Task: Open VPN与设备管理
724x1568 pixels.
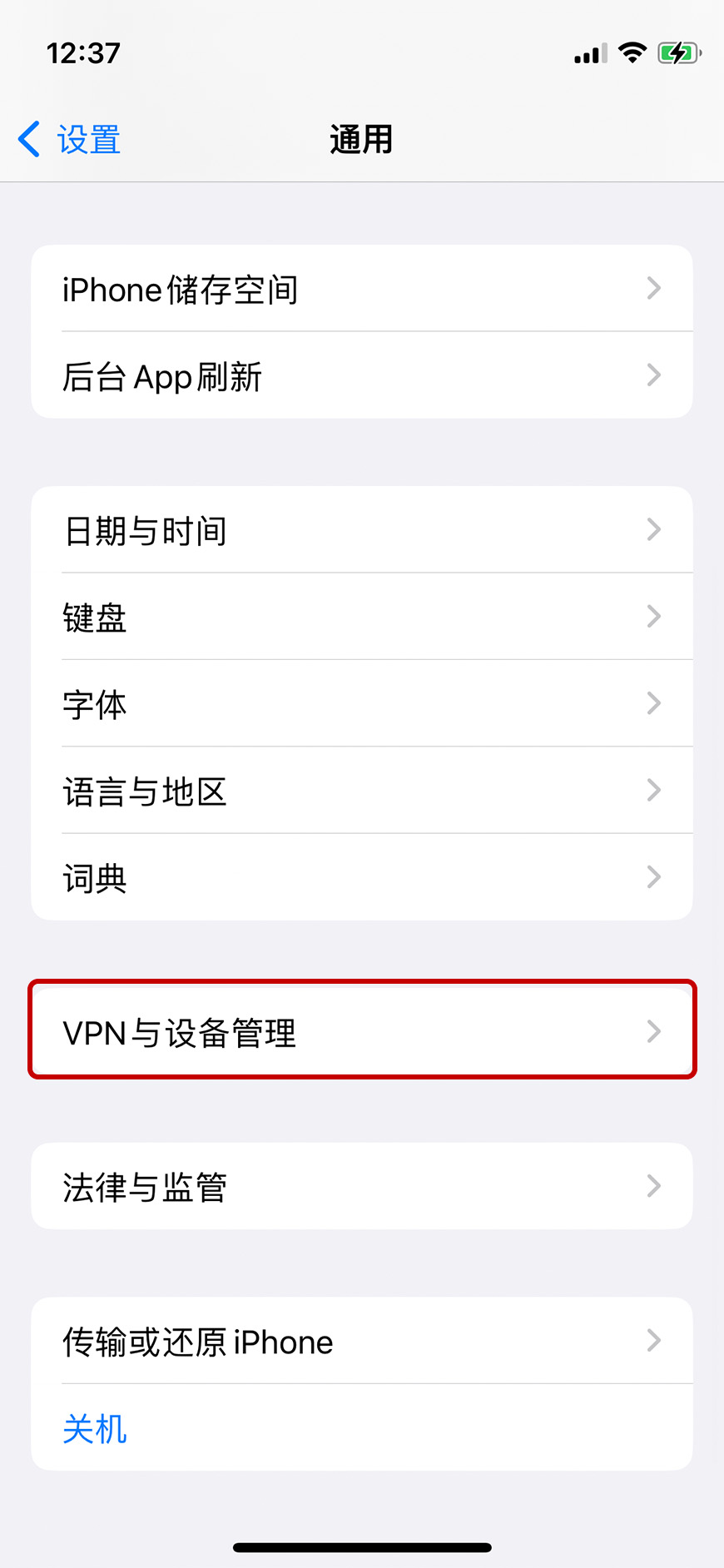Action: (x=361, y=1032)
